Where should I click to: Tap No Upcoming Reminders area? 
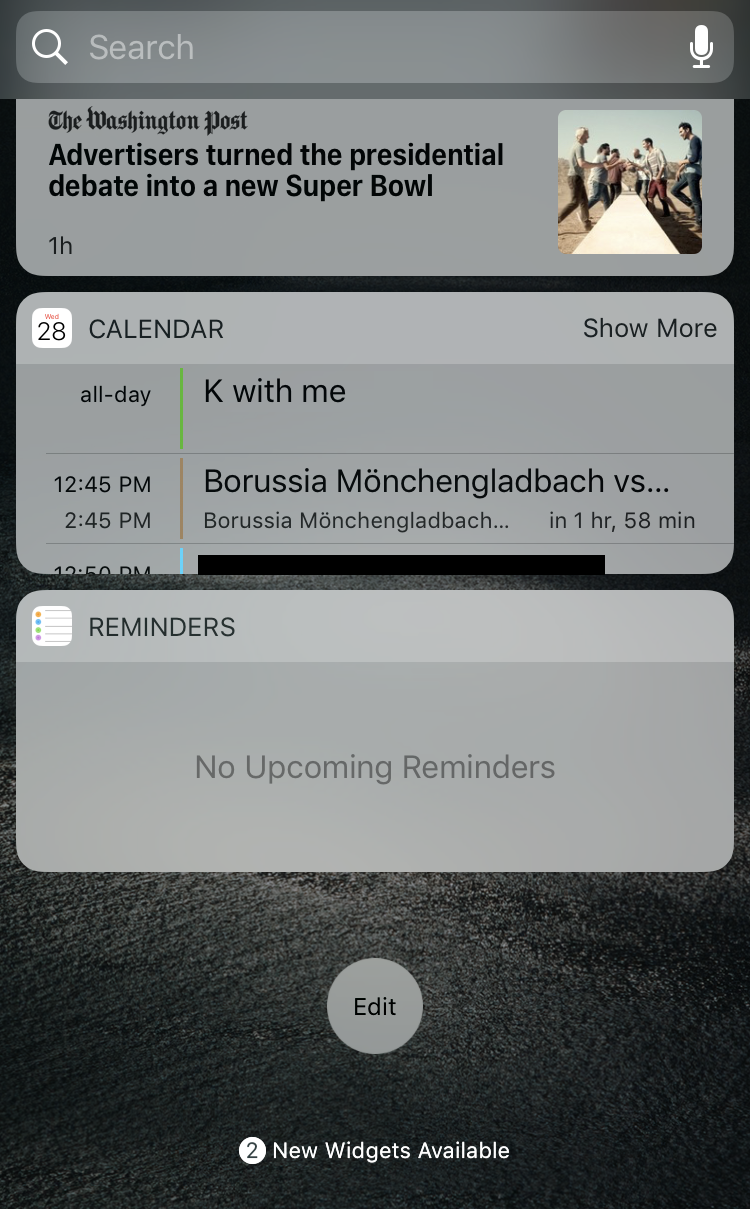(374, 767)
